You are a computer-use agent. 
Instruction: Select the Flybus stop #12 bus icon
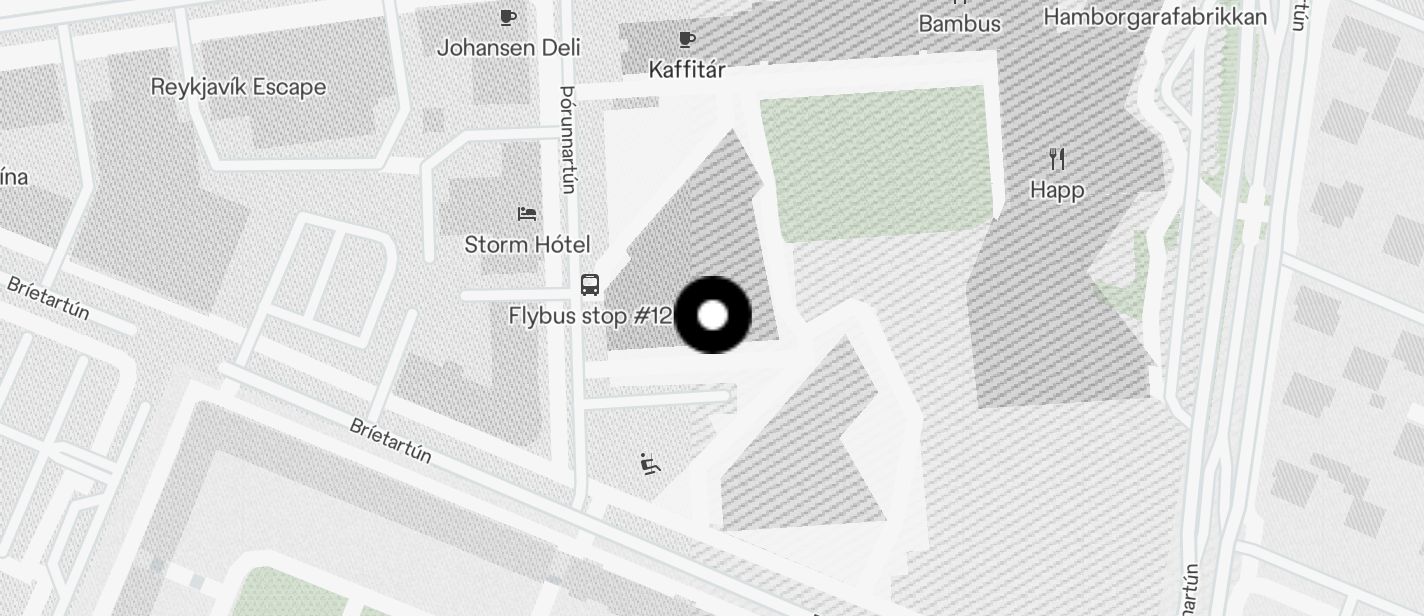[590, 285]
